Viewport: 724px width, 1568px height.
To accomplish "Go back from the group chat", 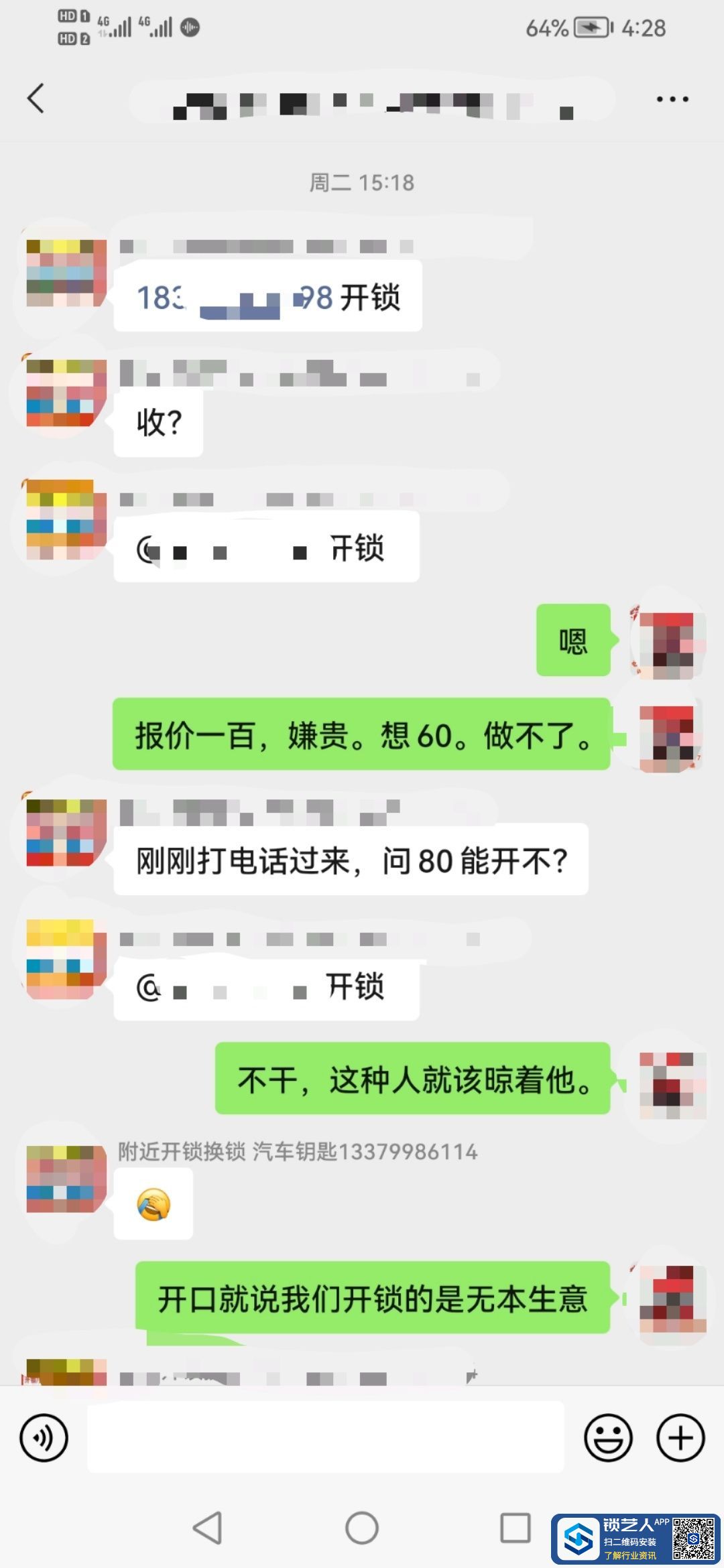I will [x=36, y=99].
